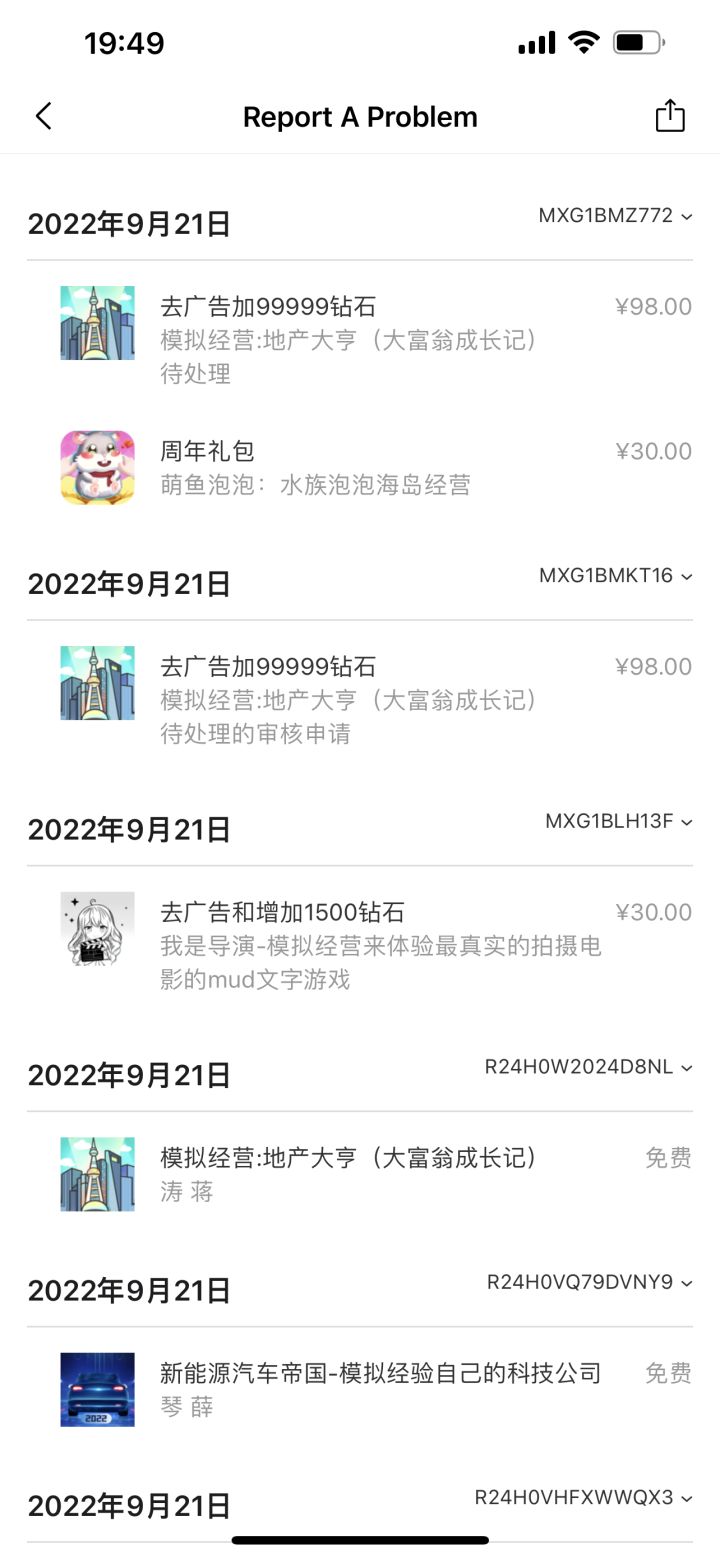Expand order R24H0W2024D8NL
Screen dimensions: 720x1558
click(588, 1068)
